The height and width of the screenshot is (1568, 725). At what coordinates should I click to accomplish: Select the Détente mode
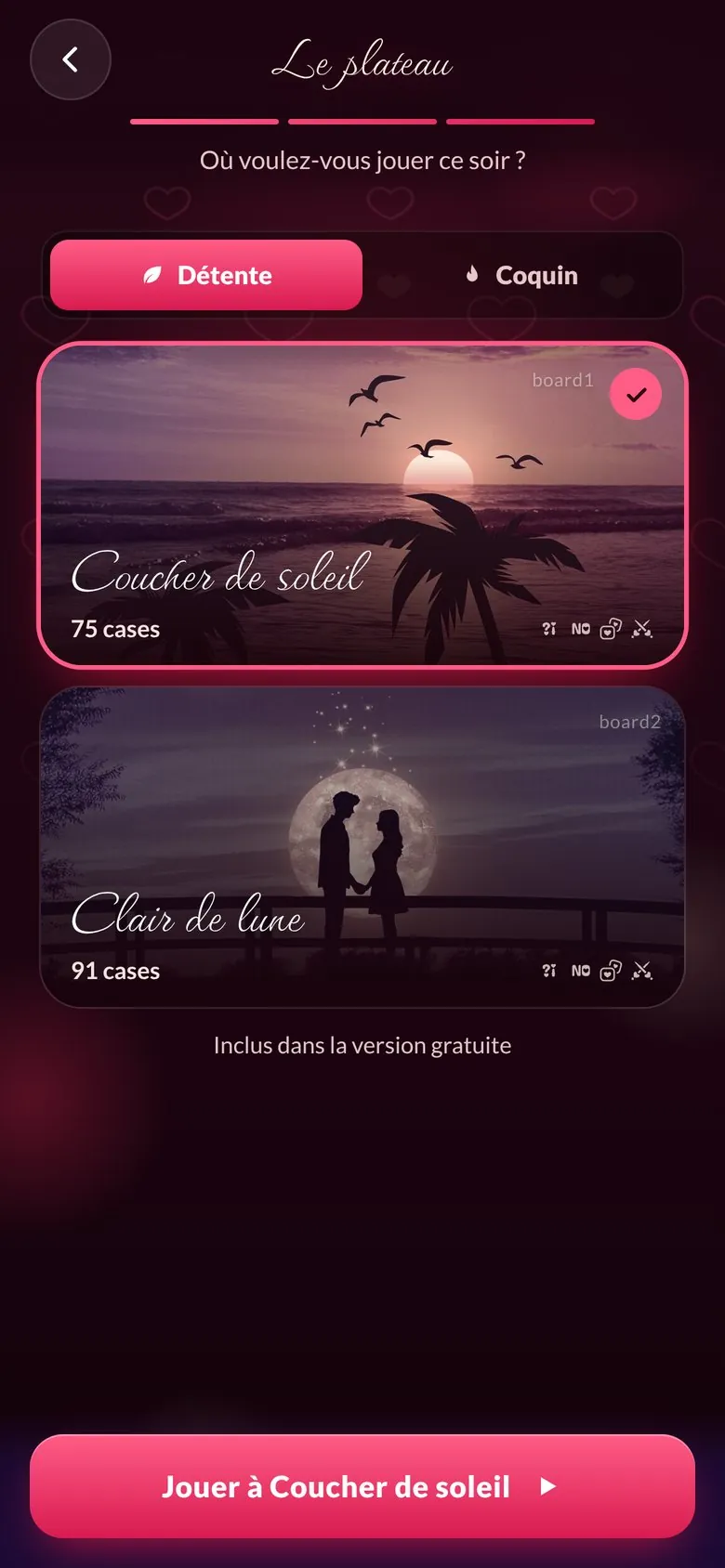point(206,275)
